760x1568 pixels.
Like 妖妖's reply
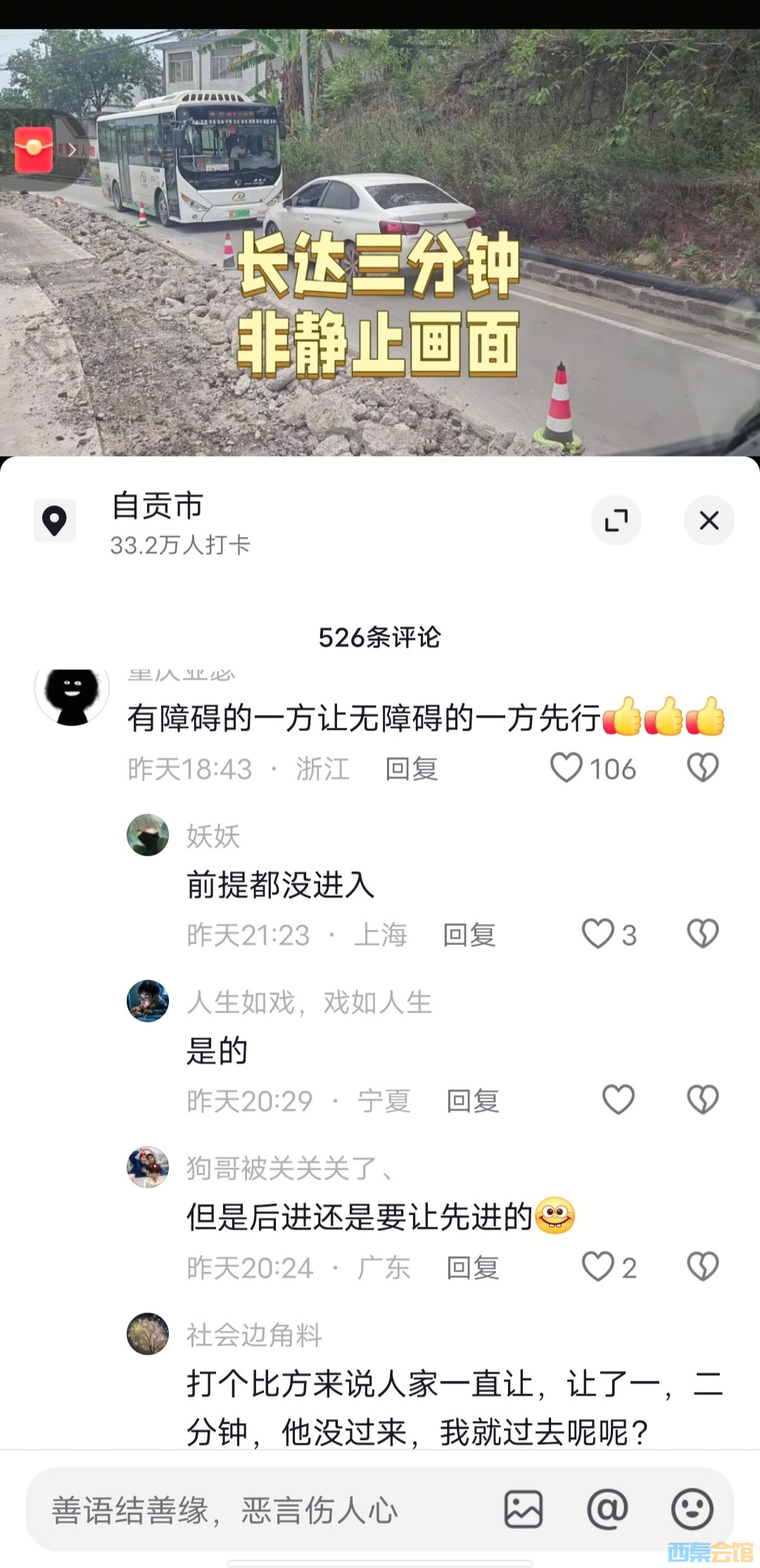click(598, 934)
